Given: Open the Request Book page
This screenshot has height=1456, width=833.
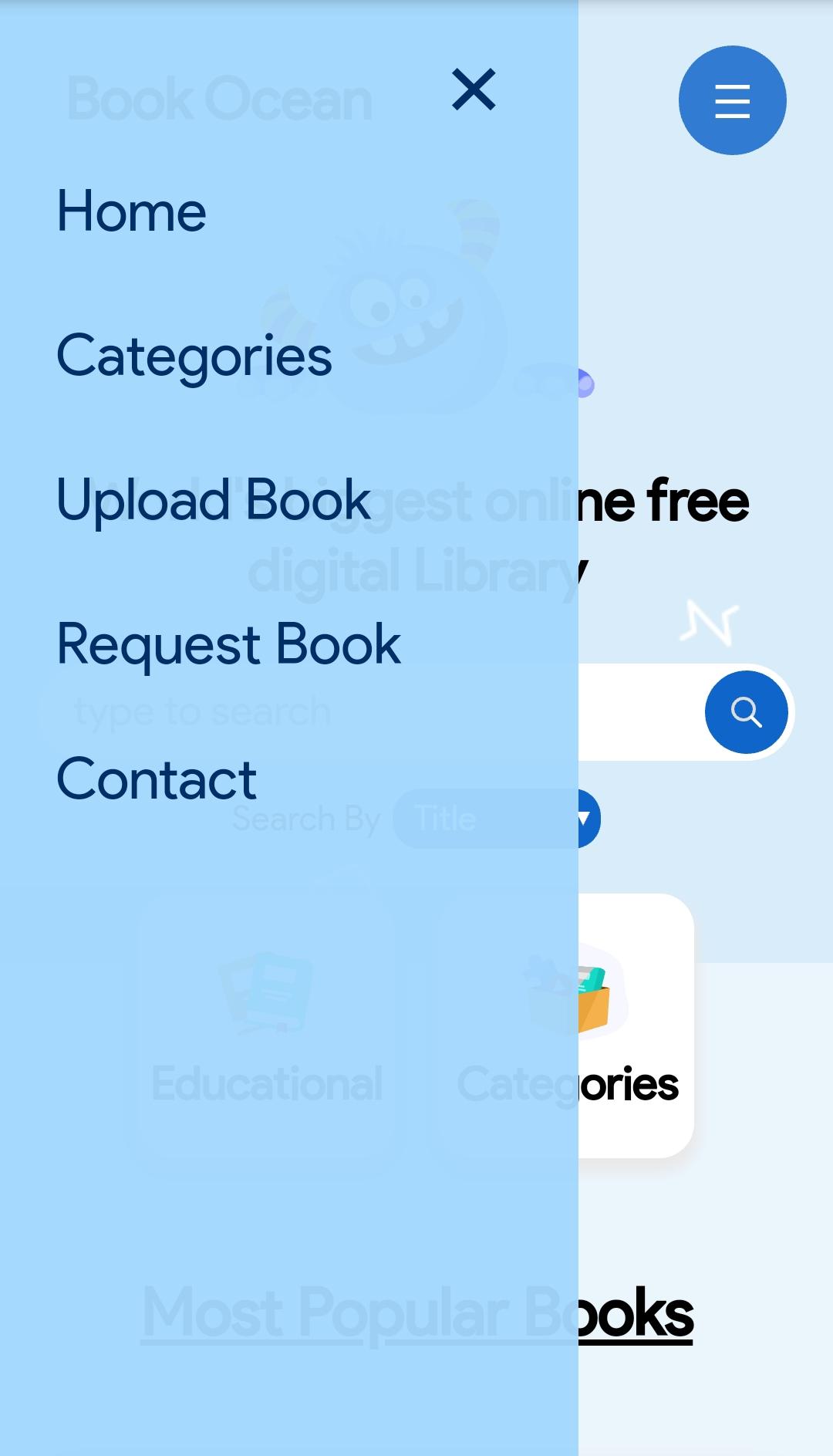Looking at the screenshot, I should 228,644.
